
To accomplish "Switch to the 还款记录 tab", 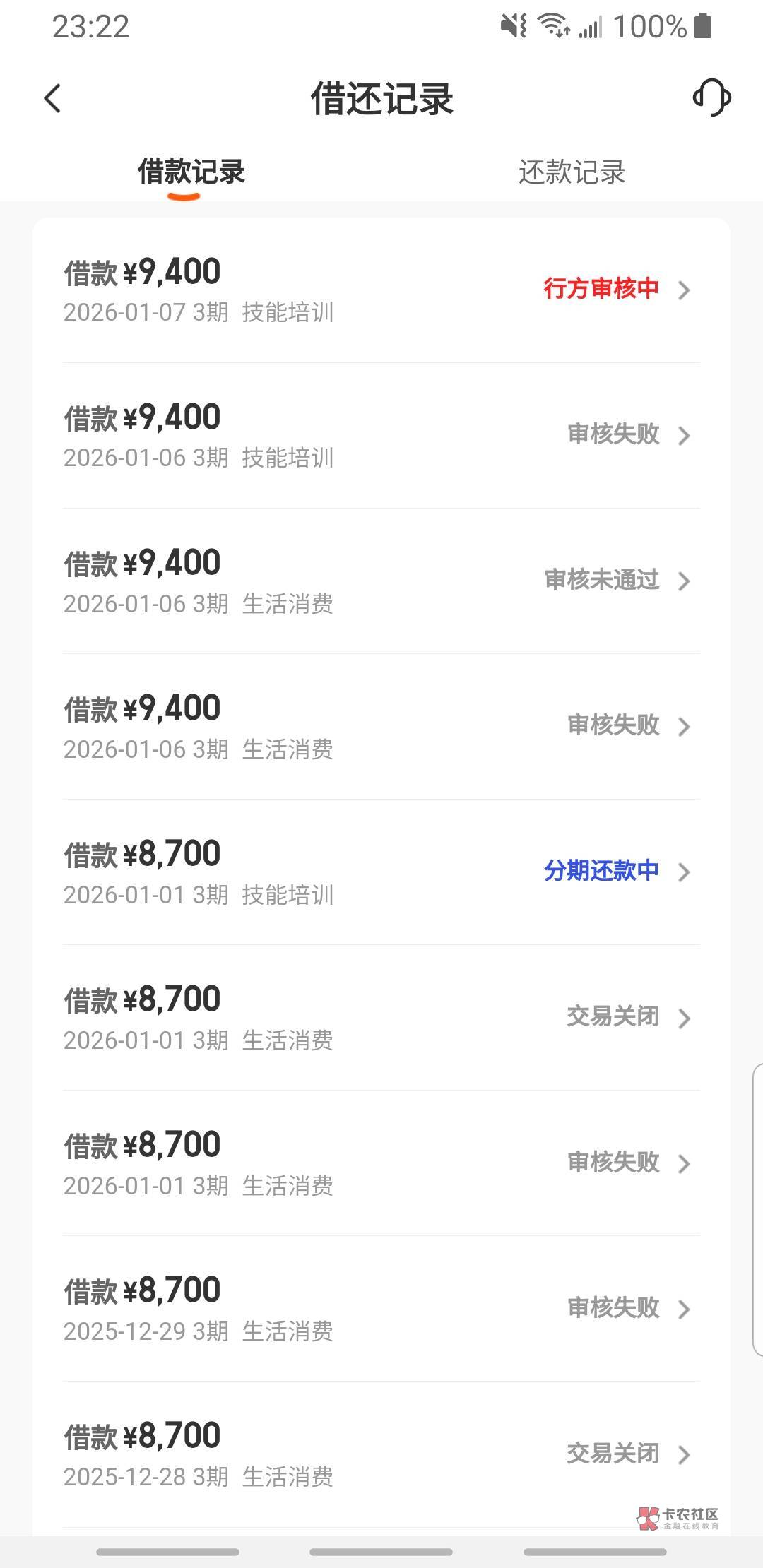I will pyautogui.click(x=572, y=172).
